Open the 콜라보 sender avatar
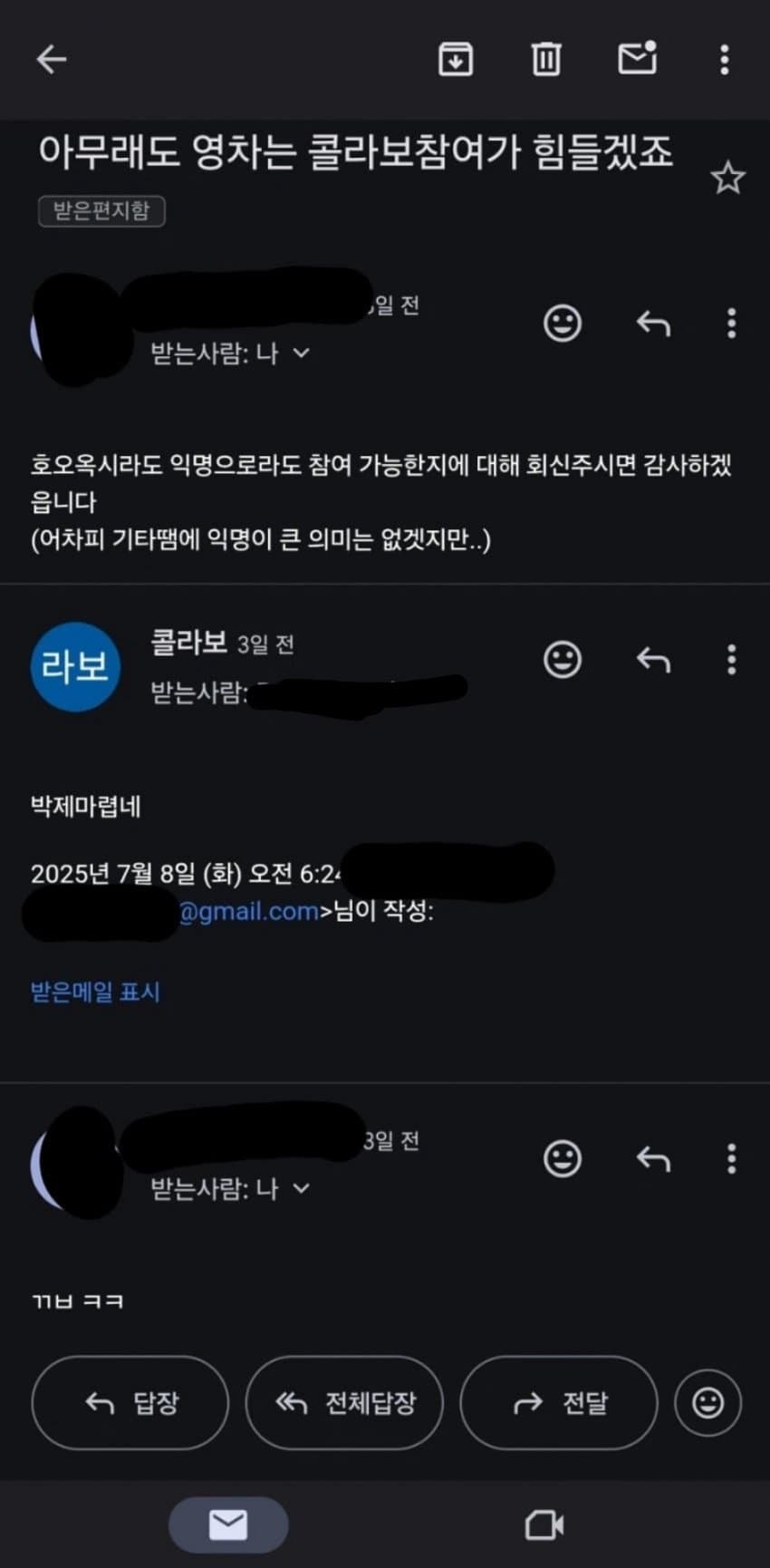Viewport: 770px width, 1568px height. 75,666
